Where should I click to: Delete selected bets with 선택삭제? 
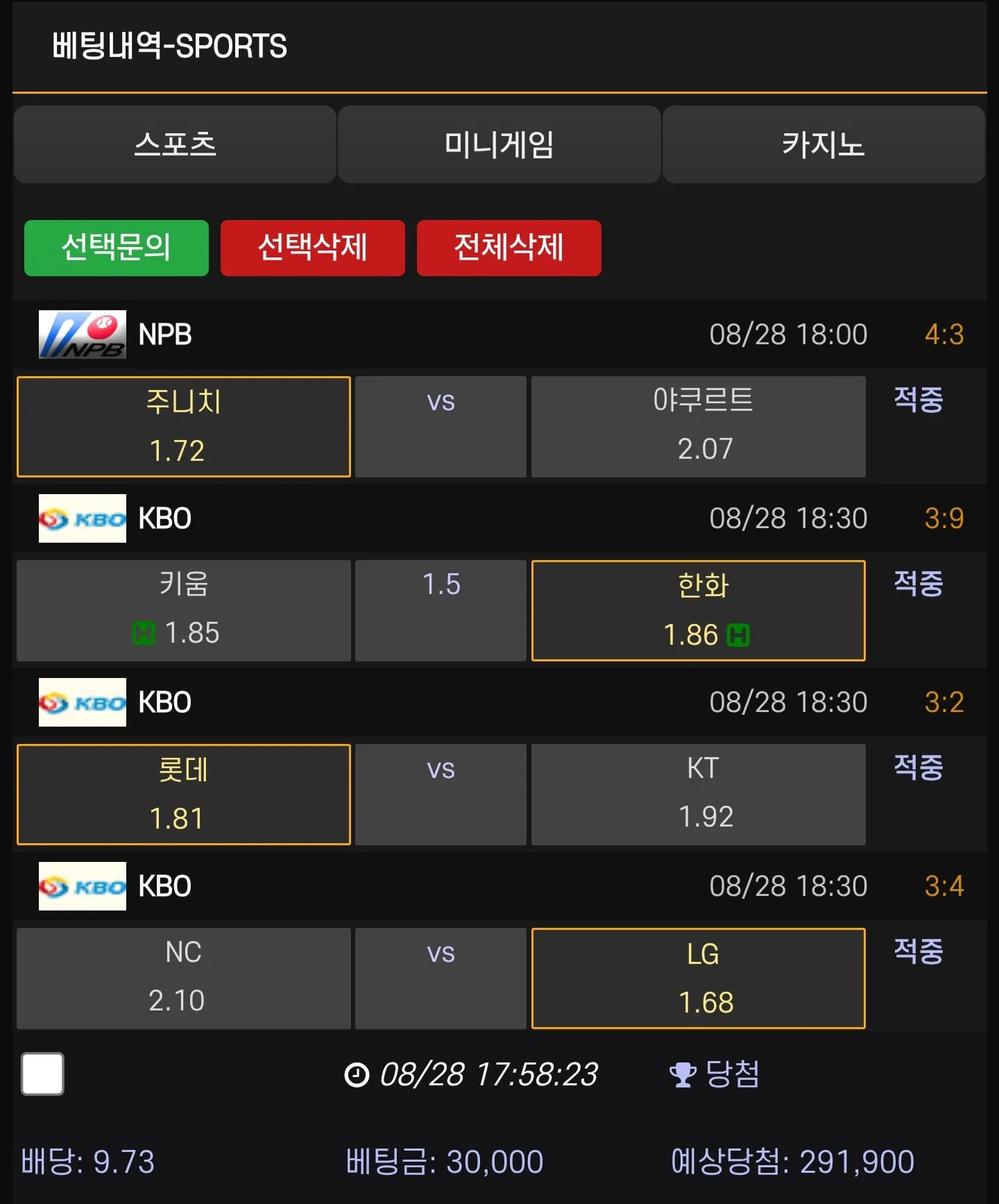coord(312,248)
